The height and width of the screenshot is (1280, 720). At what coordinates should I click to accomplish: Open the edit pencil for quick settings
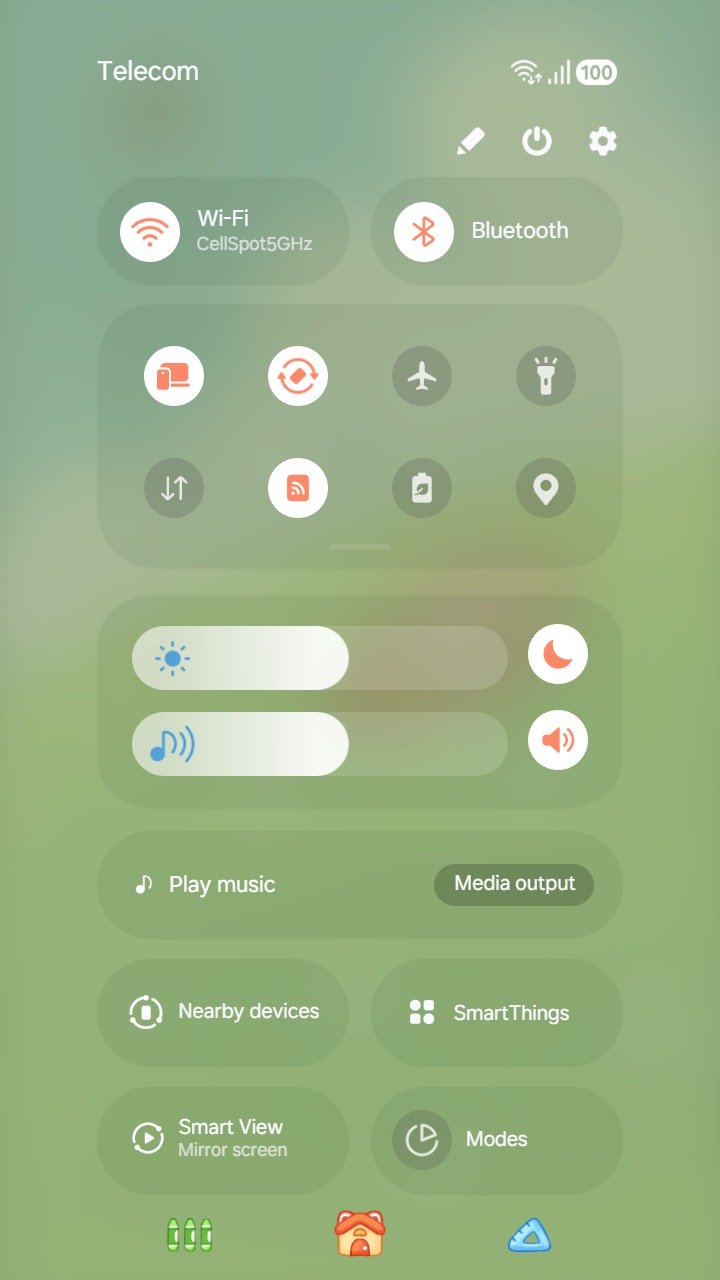tap(470, 142)
